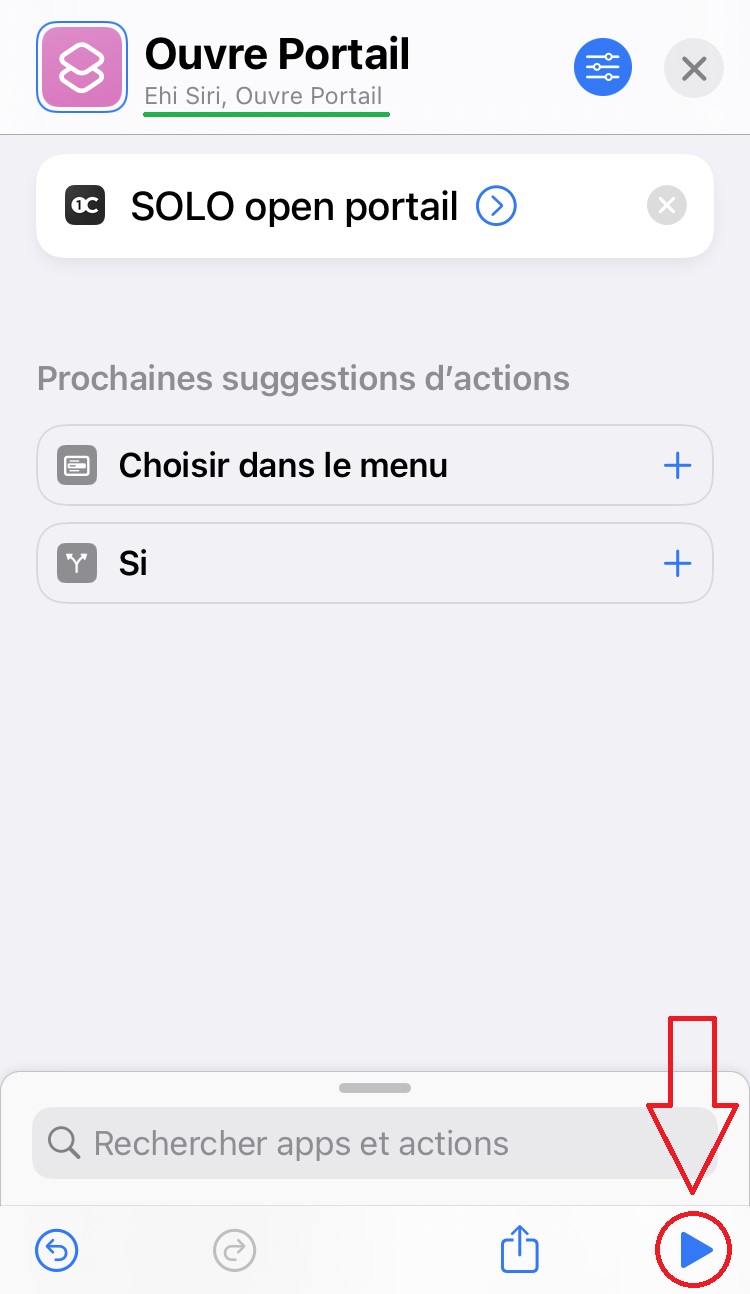This screenshot has height=1294, width=750.
Task: Undo the last change
Action: coord(57,1250)
